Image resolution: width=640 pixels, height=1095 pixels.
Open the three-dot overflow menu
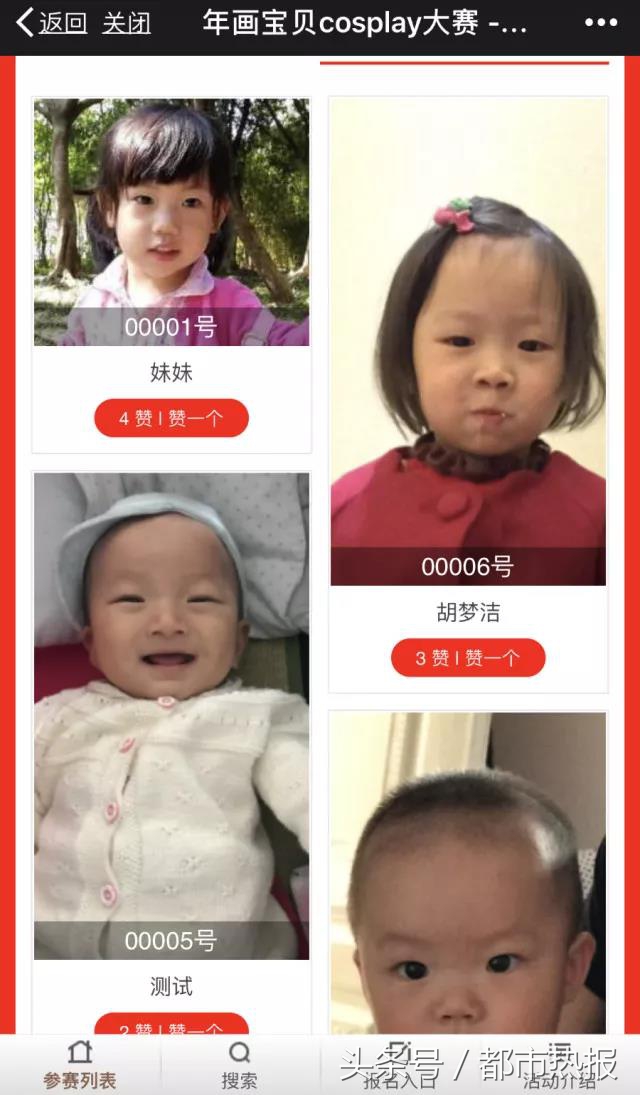tap(601, 23)
